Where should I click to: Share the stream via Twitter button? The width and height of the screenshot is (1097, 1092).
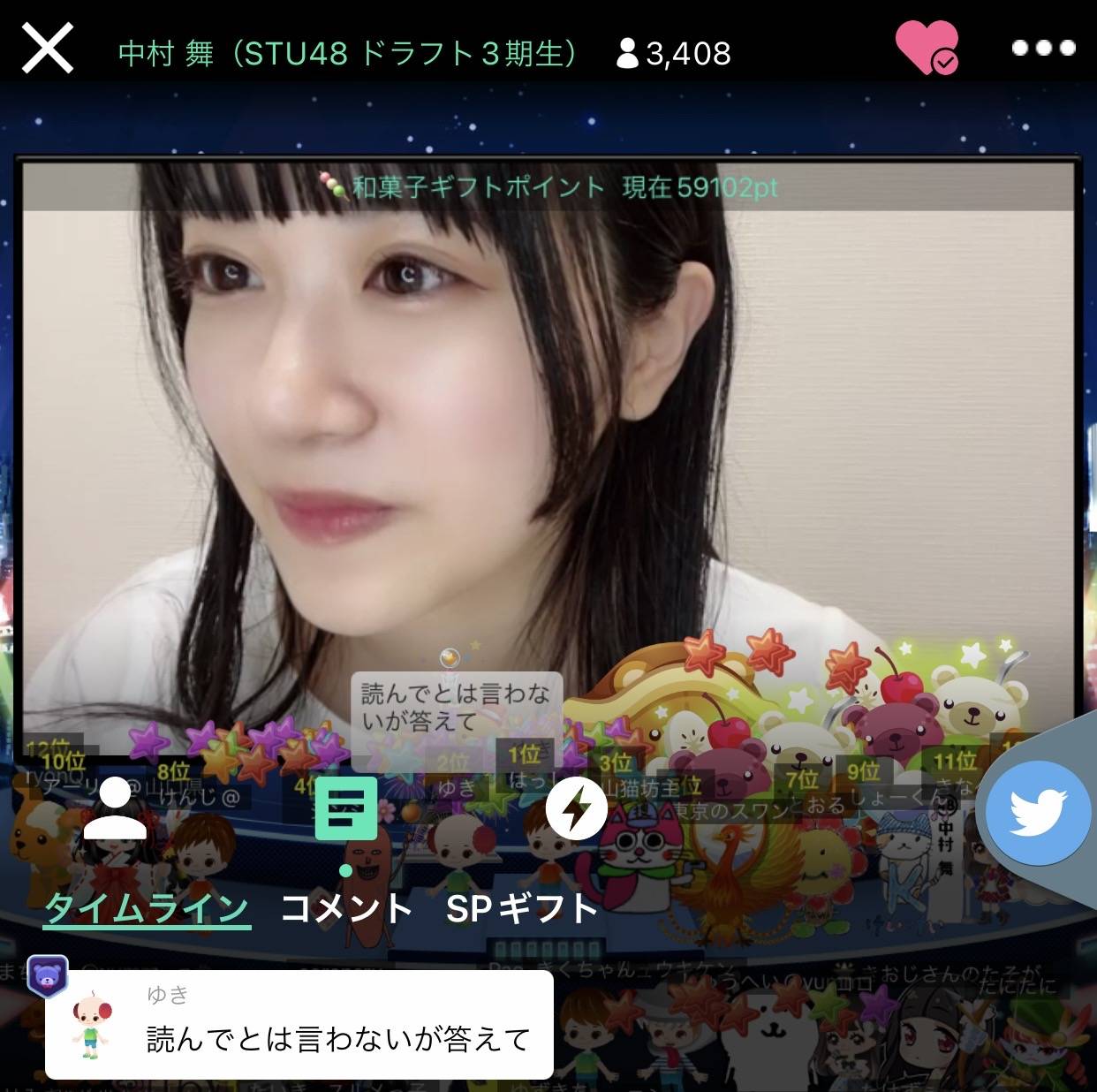click(1037, 812)
